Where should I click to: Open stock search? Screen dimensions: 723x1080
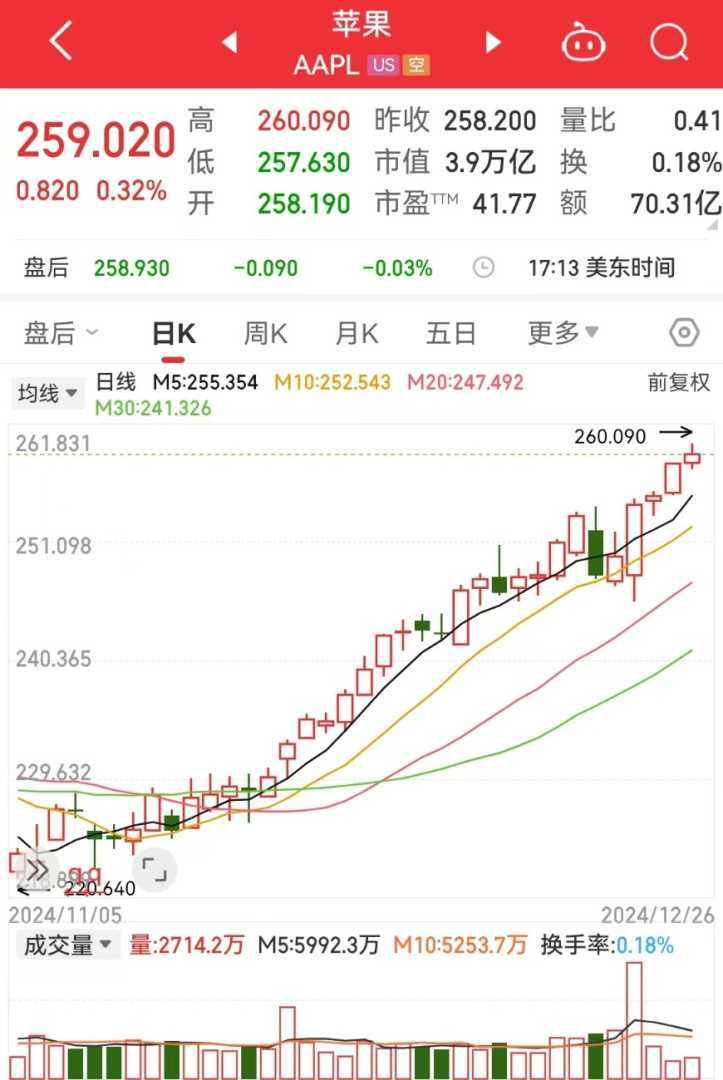[668, 42]
